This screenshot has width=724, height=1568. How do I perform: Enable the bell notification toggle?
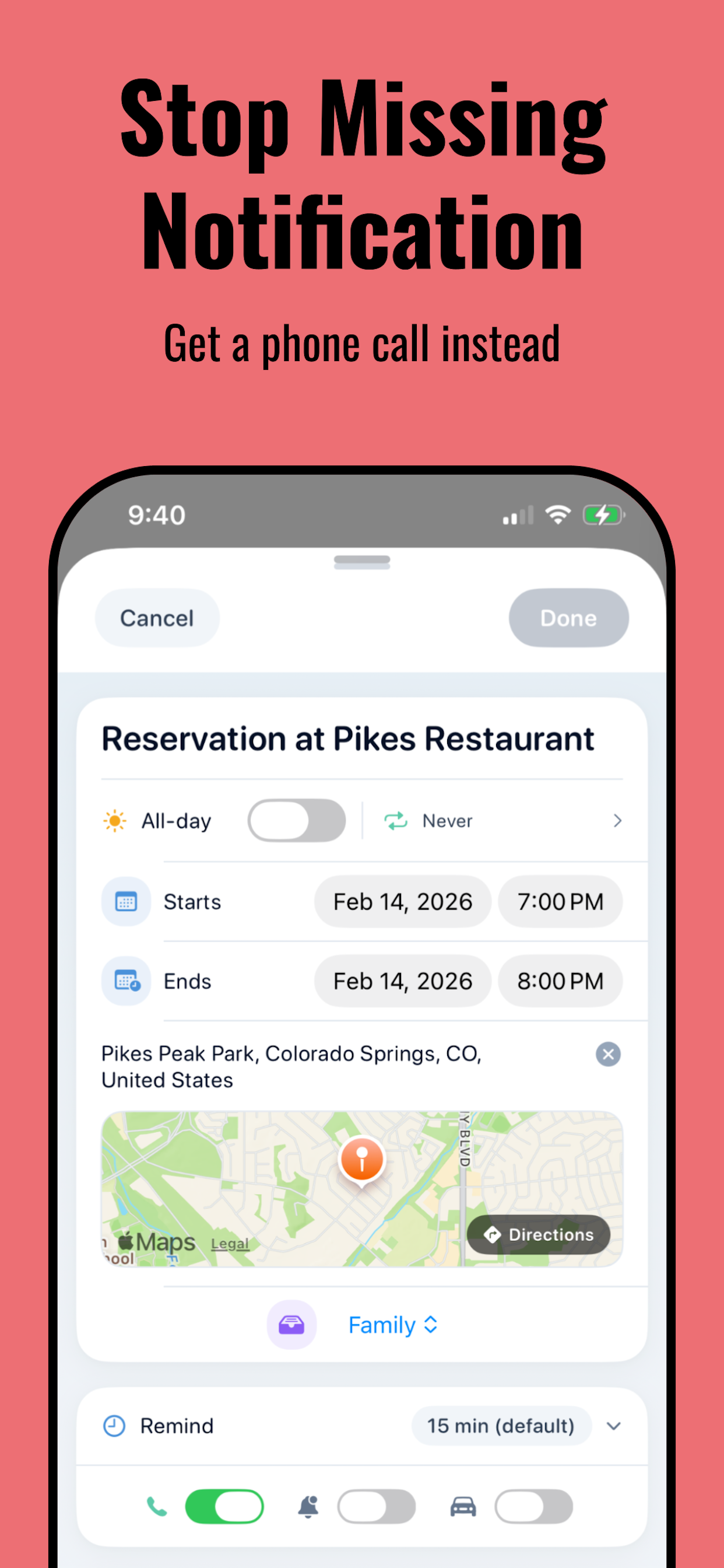coord(376,1506)
